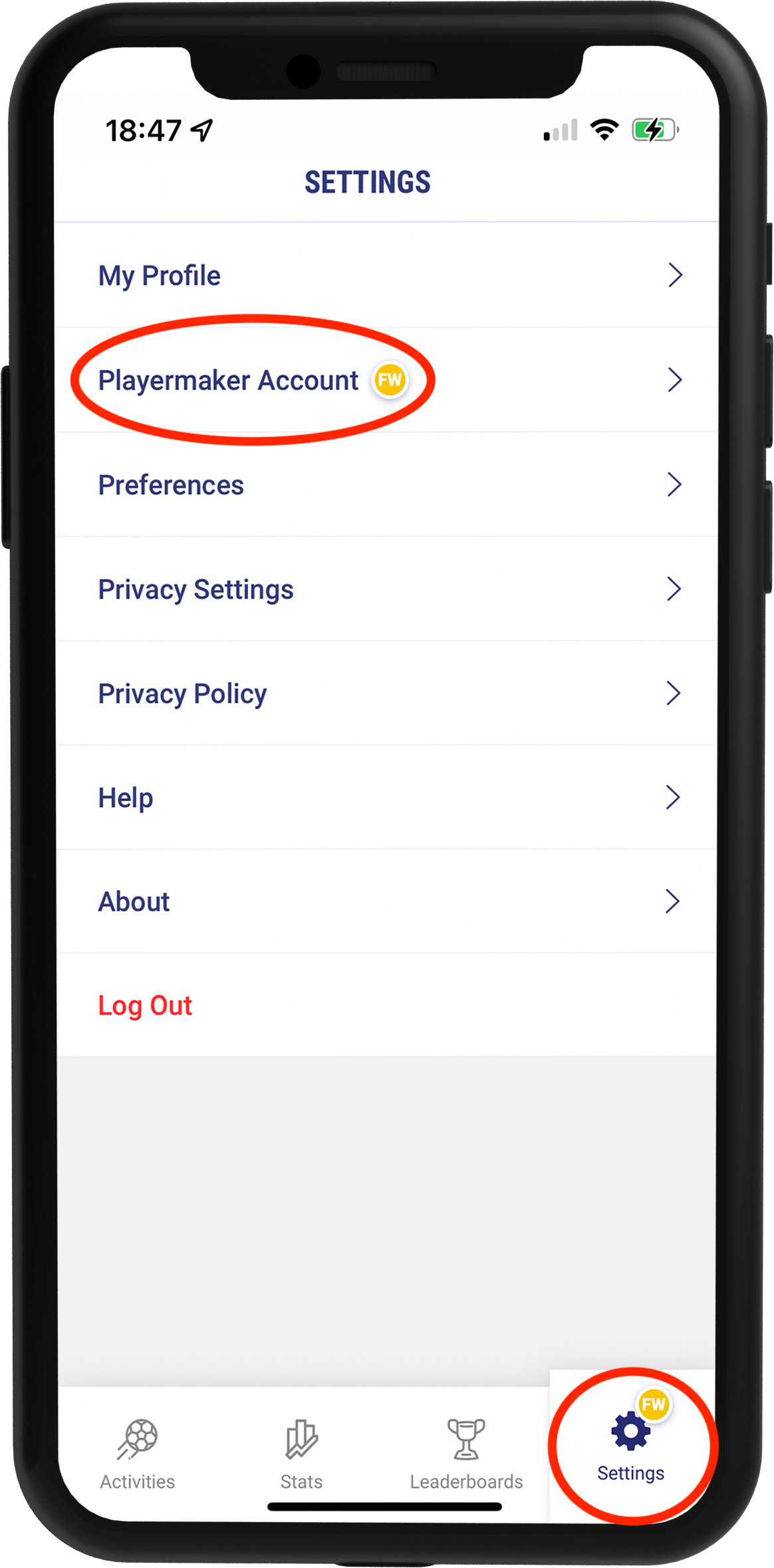Go to Preferences

pyautogui.click(x=386, y=485)
